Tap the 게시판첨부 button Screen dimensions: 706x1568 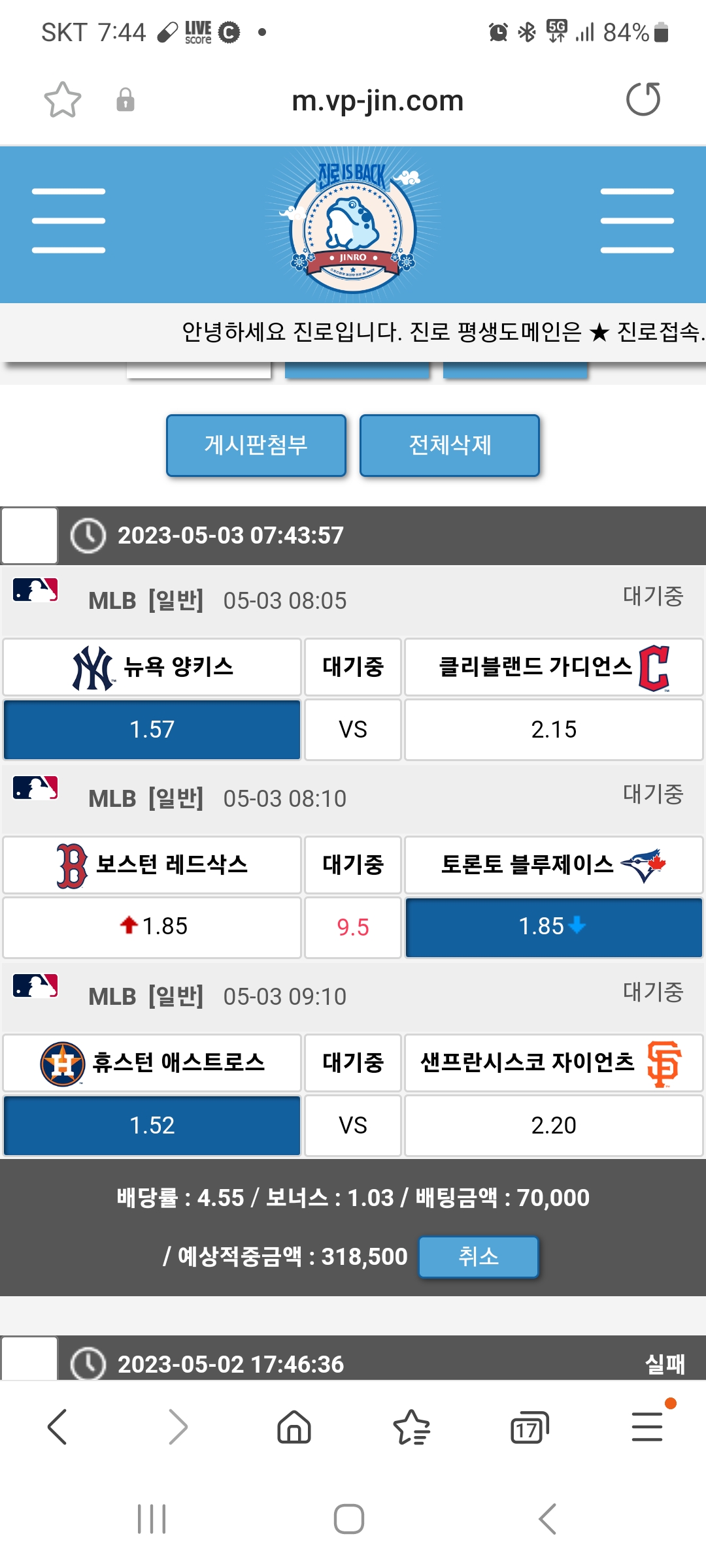256,446
